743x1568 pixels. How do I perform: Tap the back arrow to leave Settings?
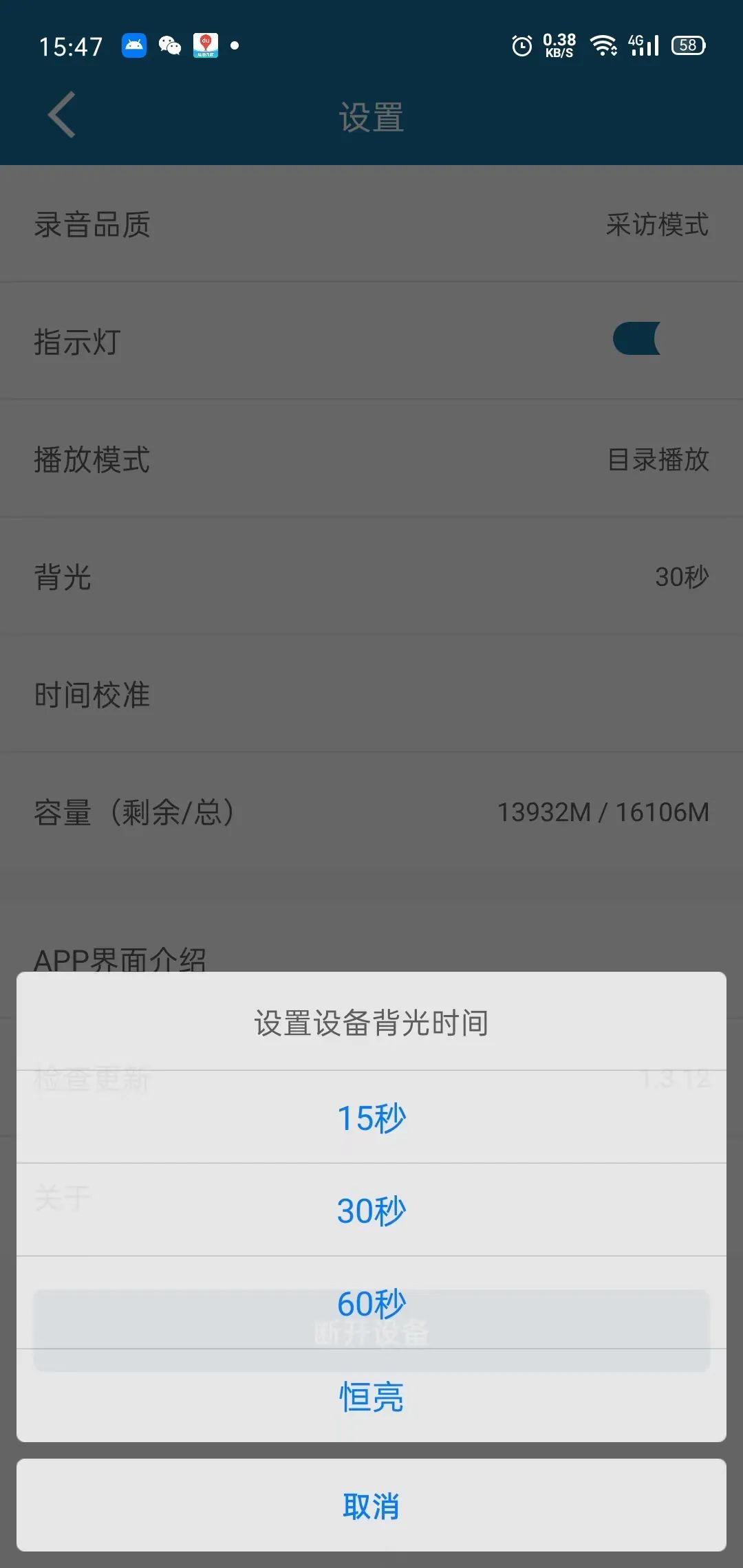61,116
